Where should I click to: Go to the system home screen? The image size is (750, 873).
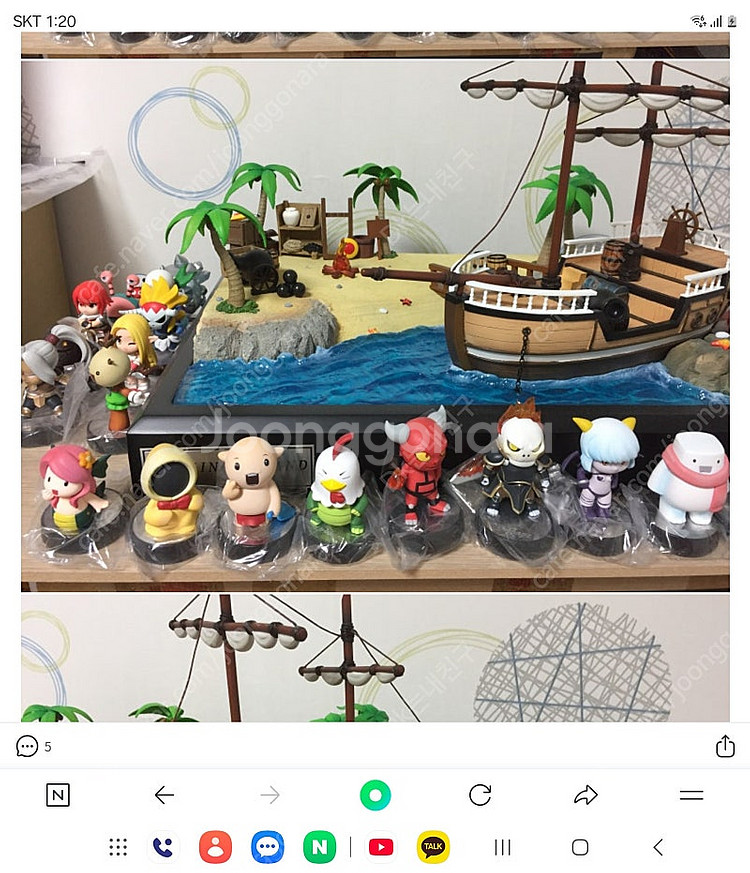[x=580, y=847]
